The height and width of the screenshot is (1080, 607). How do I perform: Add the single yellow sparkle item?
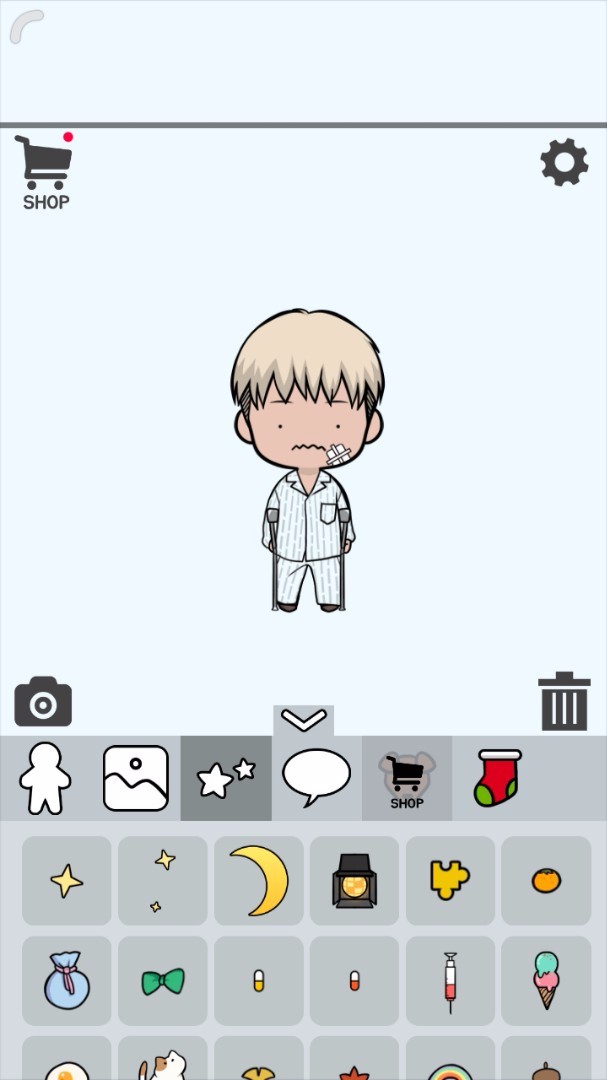click(x=67, y=881)
